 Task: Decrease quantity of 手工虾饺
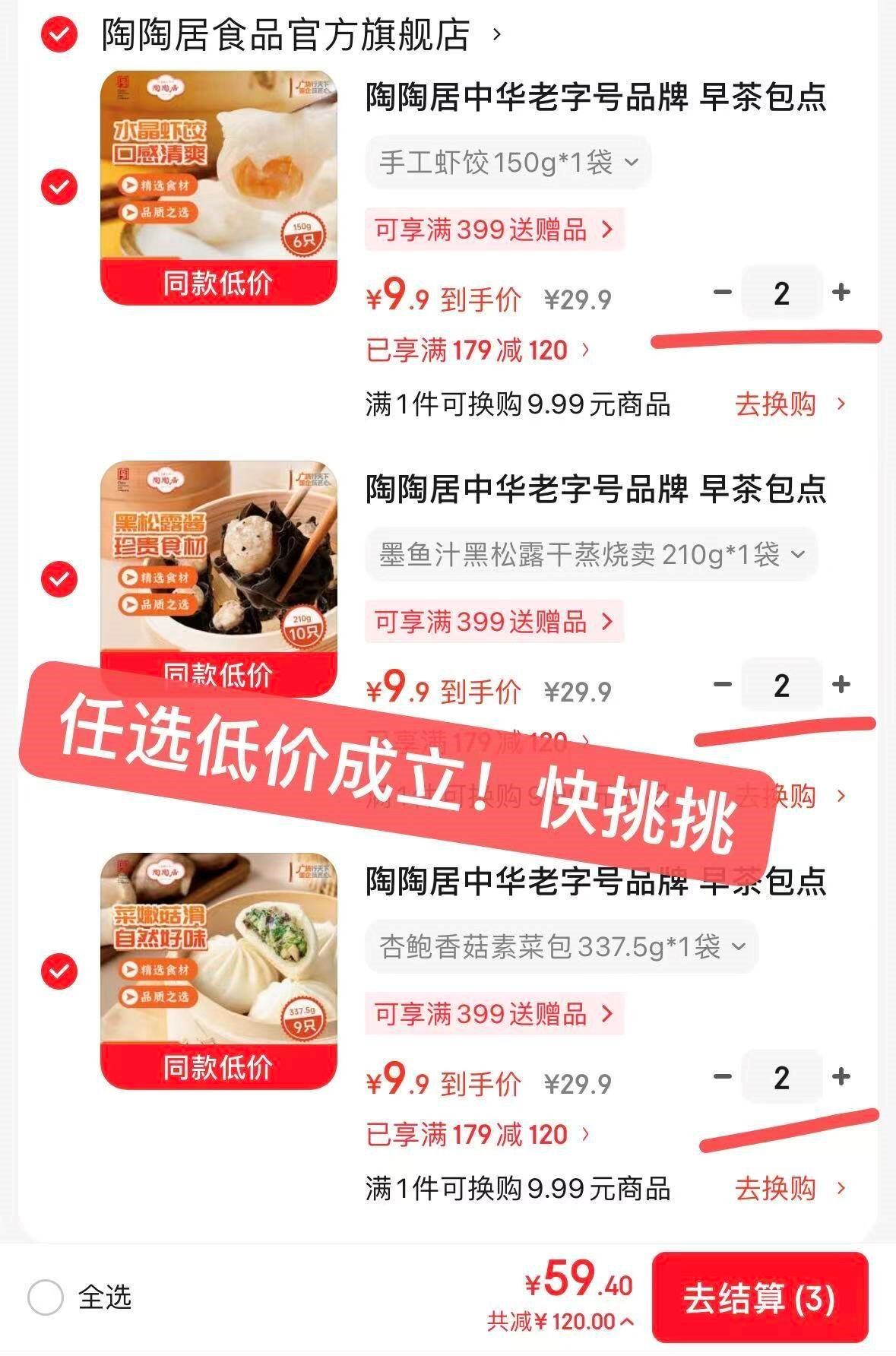click(722, 293)
